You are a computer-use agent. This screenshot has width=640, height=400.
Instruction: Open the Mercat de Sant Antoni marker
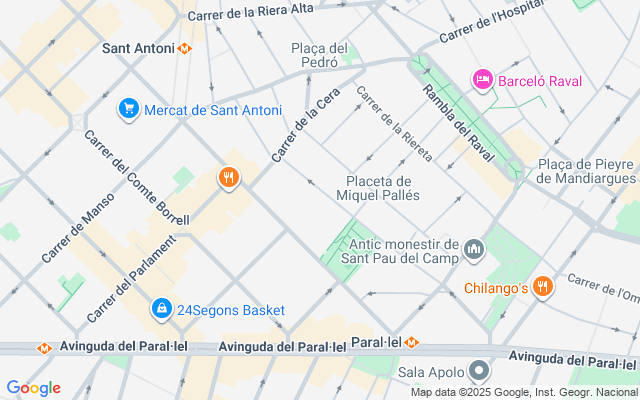[x=128, y=109]
